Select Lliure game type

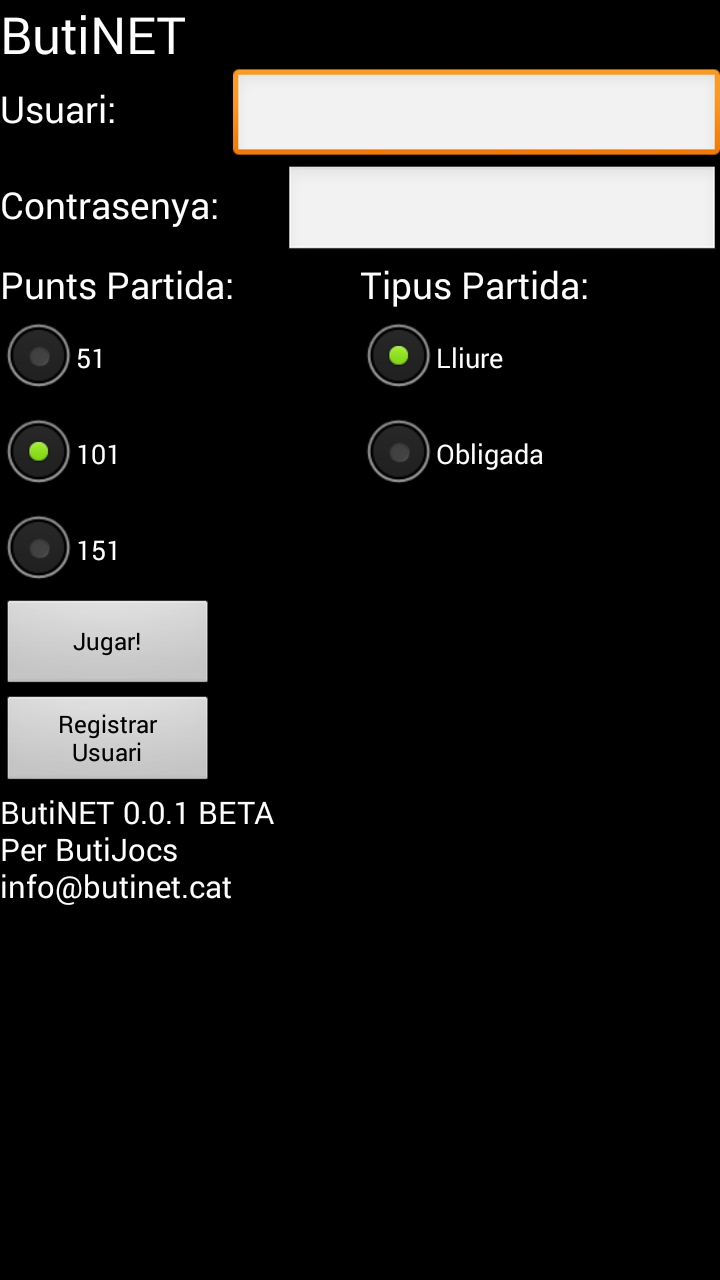pyautogui.click(x=436, y=357)
